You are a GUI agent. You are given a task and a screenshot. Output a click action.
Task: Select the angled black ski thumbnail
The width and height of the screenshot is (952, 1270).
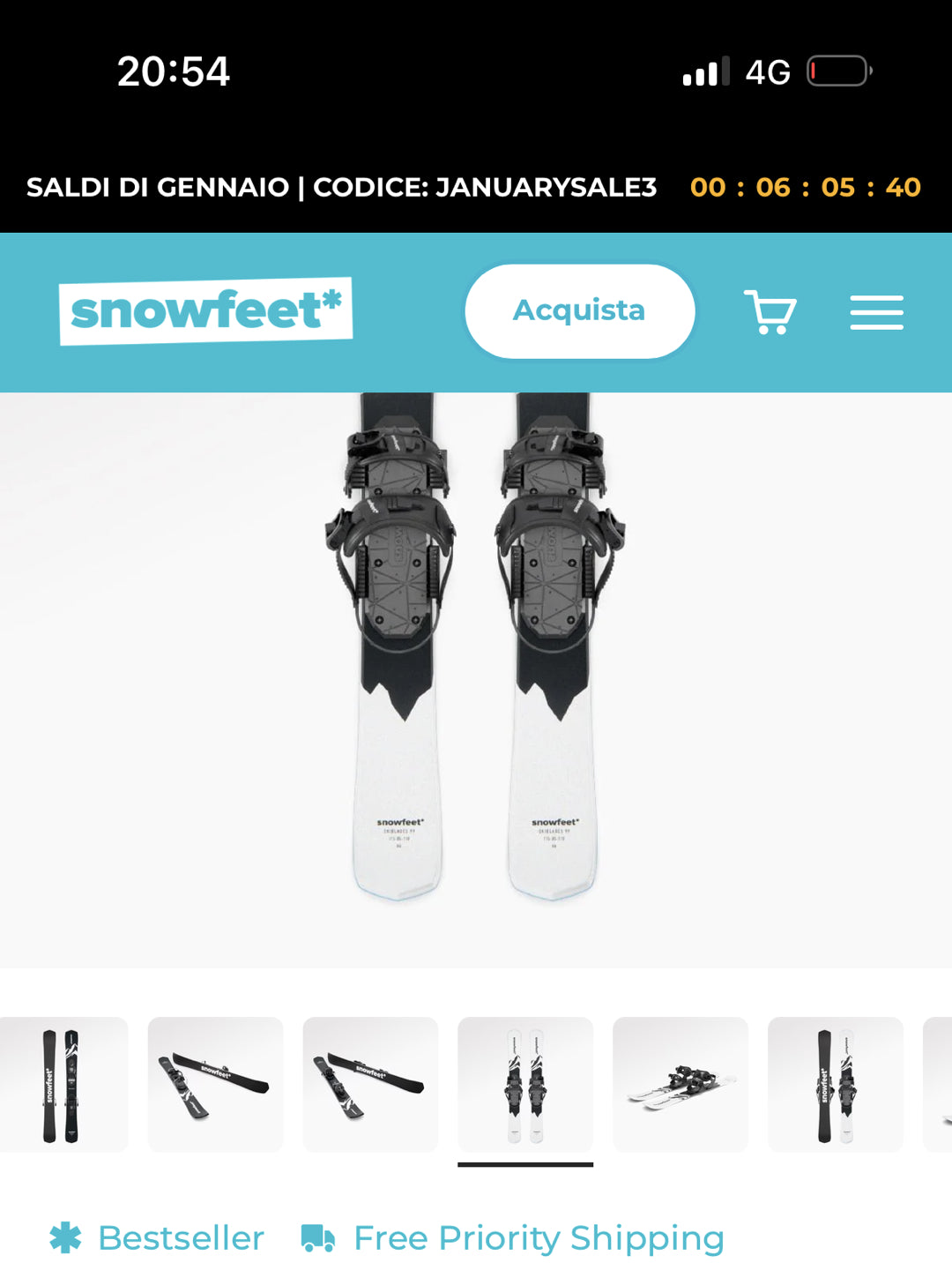217,1085
